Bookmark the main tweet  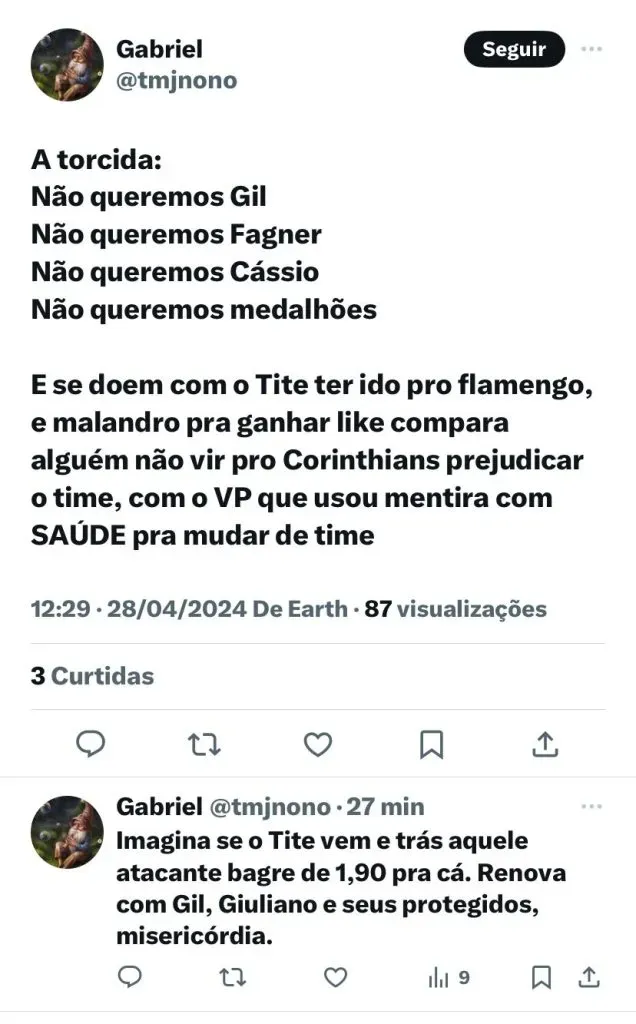click(431, 743)
